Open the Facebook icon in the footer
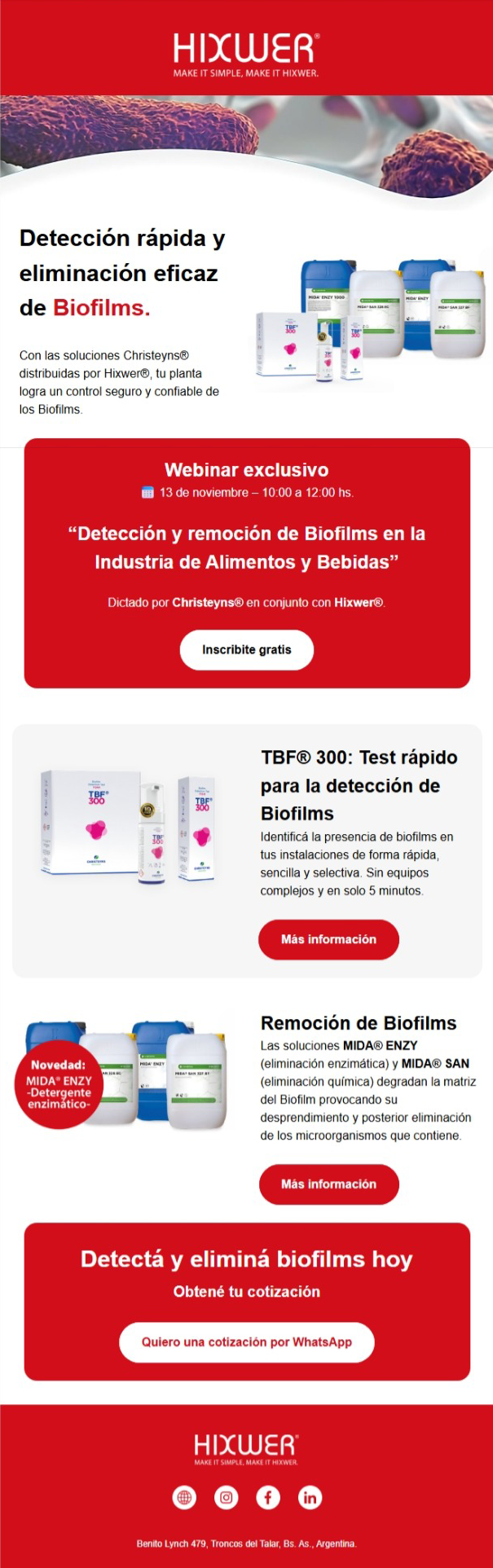Image resolution: width=493 pixels, height=1568 pixels. (x=268, y=1496)
